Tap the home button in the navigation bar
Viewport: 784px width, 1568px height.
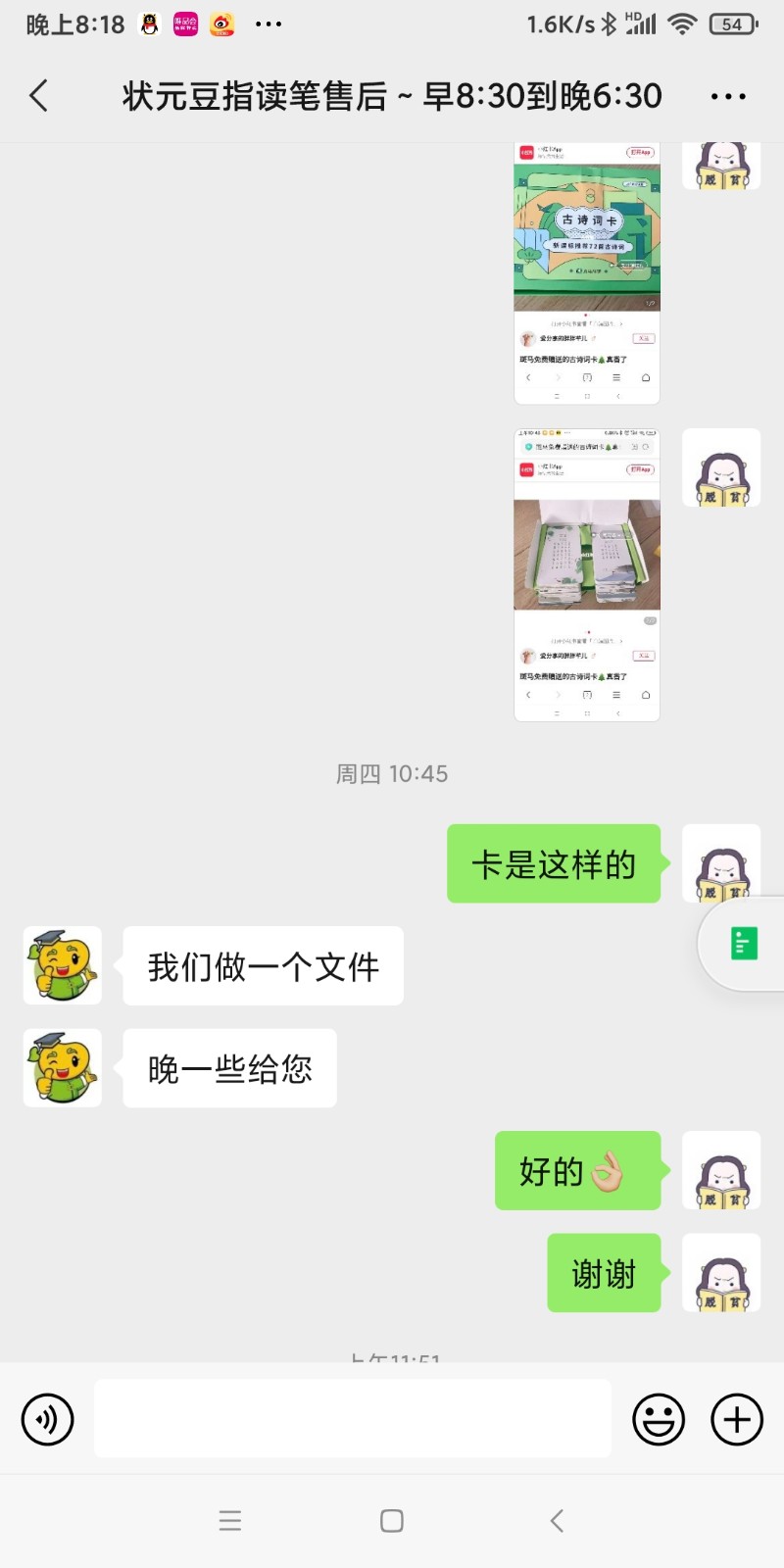click(391, 1521)
